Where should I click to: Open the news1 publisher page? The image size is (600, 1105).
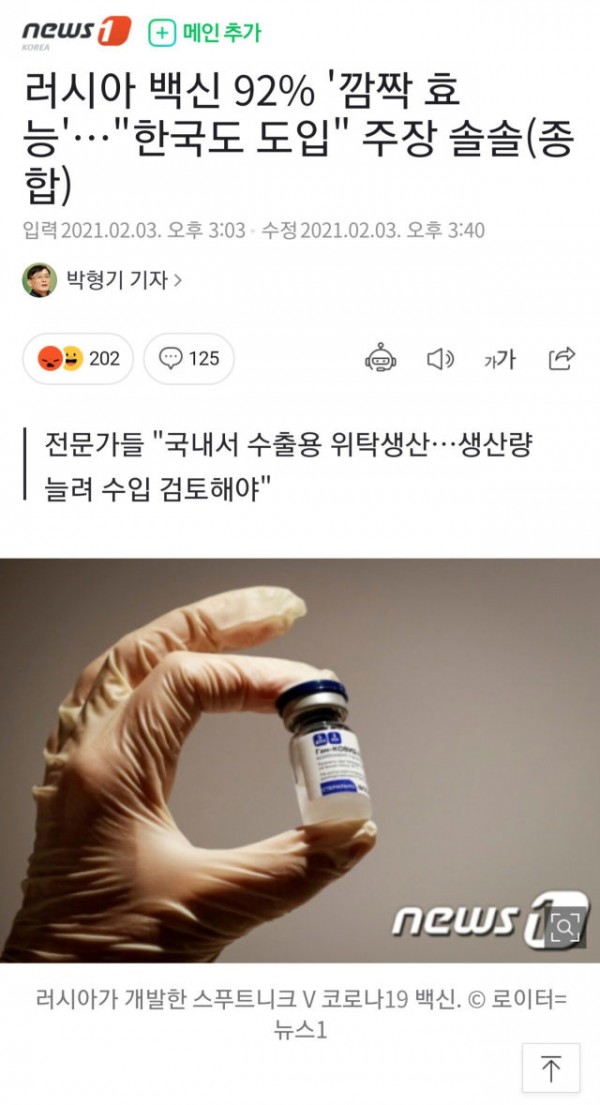(76, 32)
